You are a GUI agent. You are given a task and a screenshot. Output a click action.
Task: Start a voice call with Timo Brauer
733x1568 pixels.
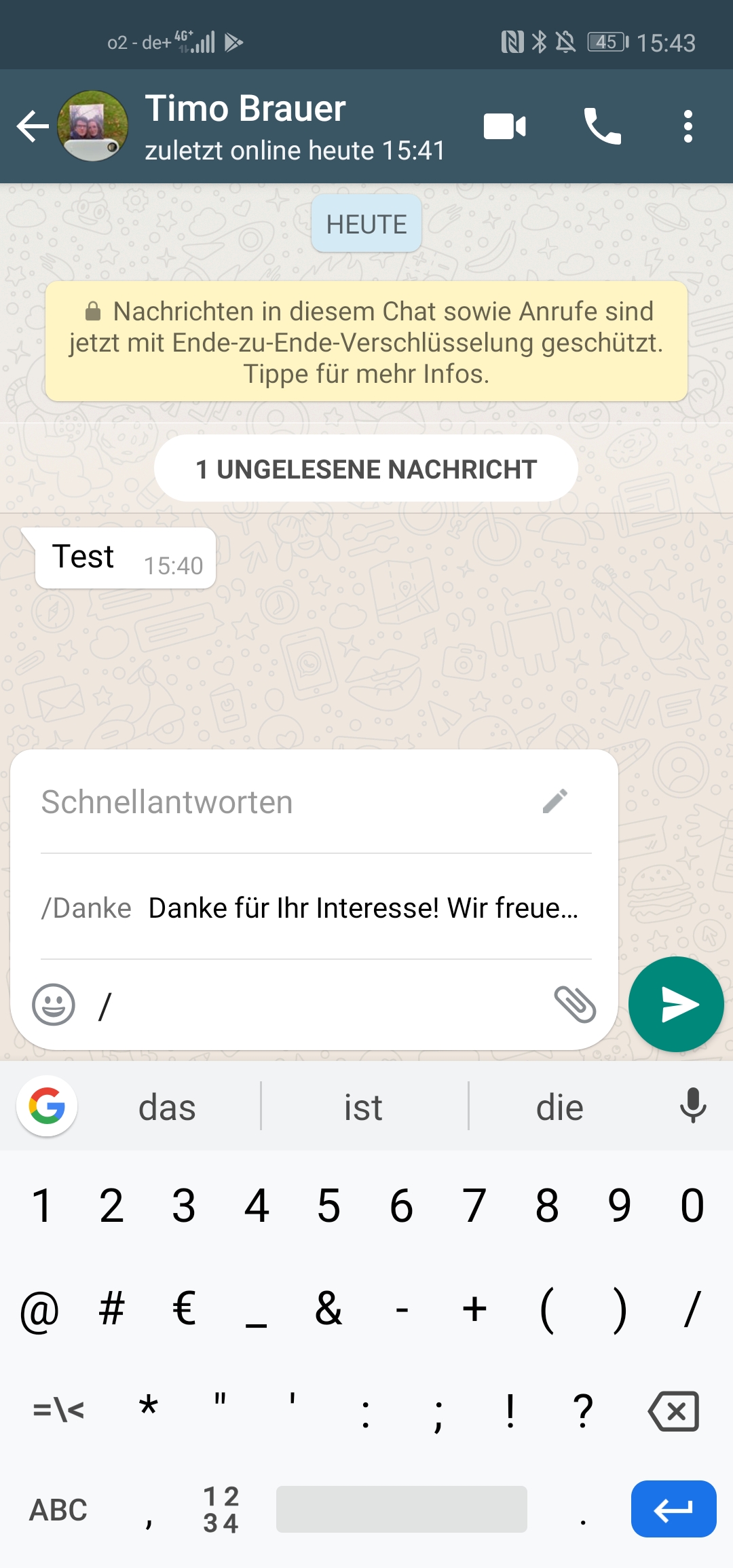pos(602,126)
